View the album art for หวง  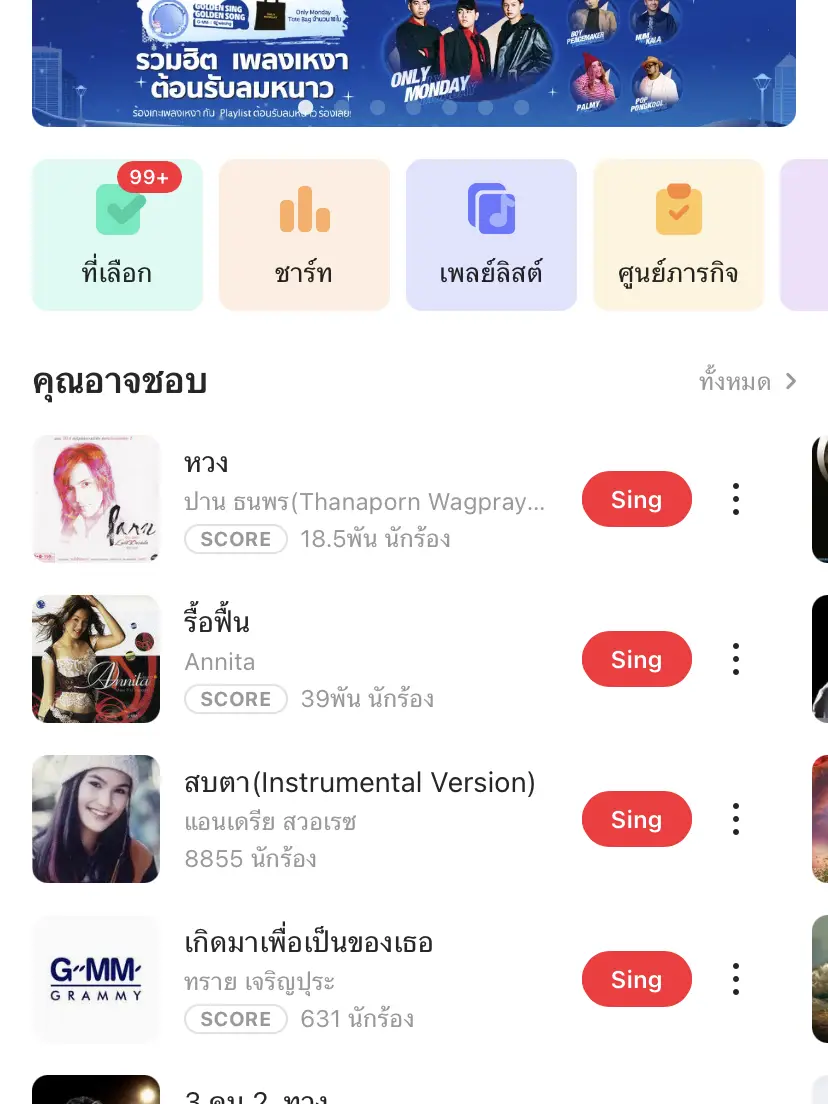(96, 499)
